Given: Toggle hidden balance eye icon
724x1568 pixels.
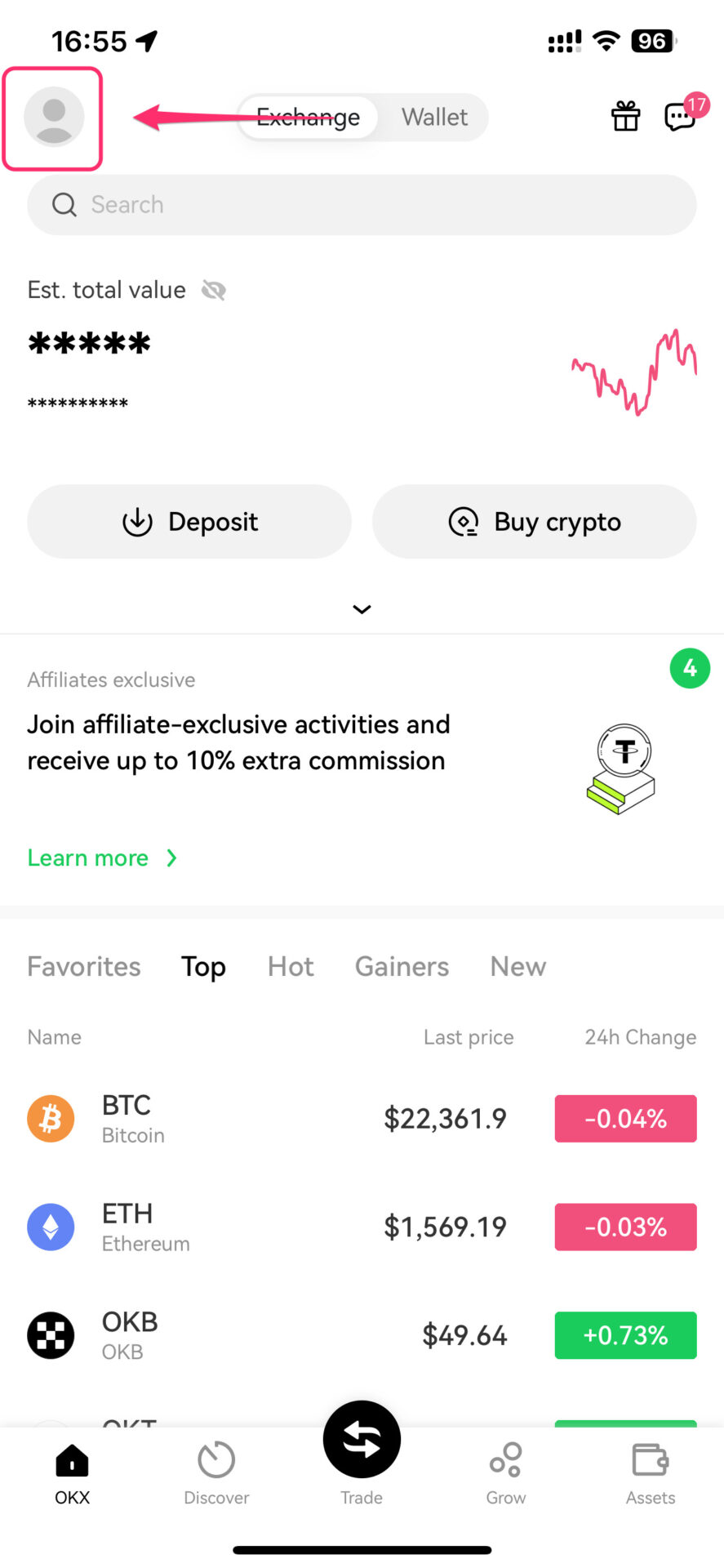Looking at the screenshot, I should (214, 290).
